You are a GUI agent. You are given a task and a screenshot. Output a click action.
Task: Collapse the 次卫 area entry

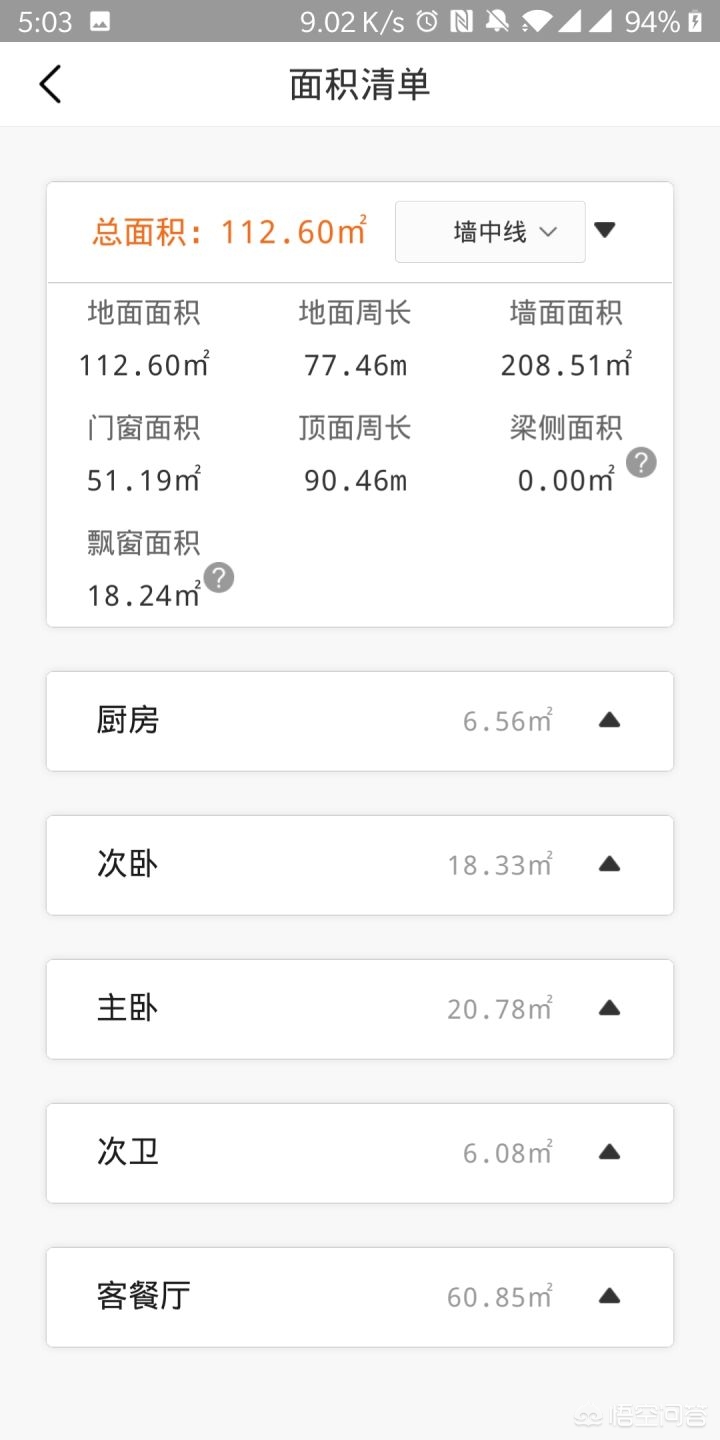pos(609,1153)
